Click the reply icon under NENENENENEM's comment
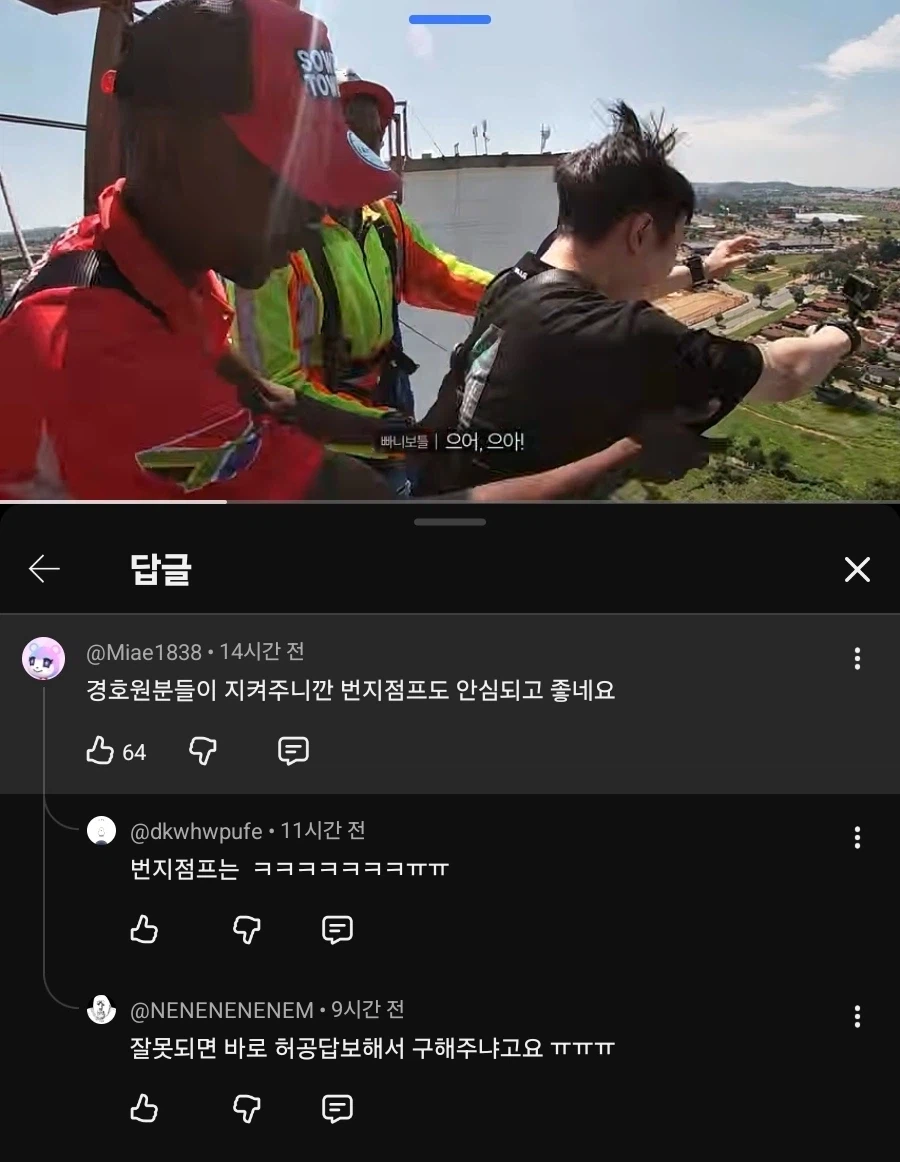900x1162 pixels. tap(336, 1109)
